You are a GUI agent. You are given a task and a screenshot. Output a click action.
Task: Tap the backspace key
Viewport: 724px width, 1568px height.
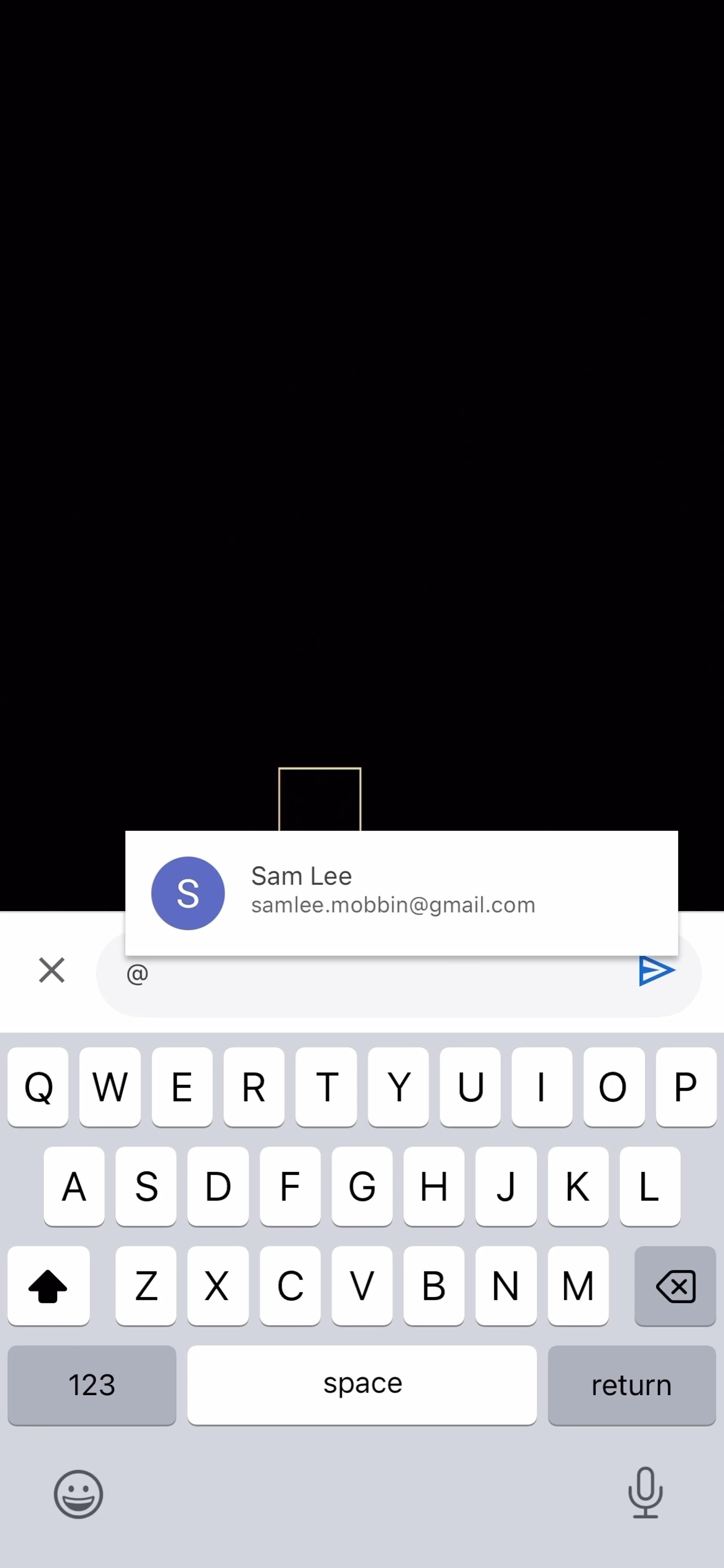pyautogui.click(x=675, y=1286)
